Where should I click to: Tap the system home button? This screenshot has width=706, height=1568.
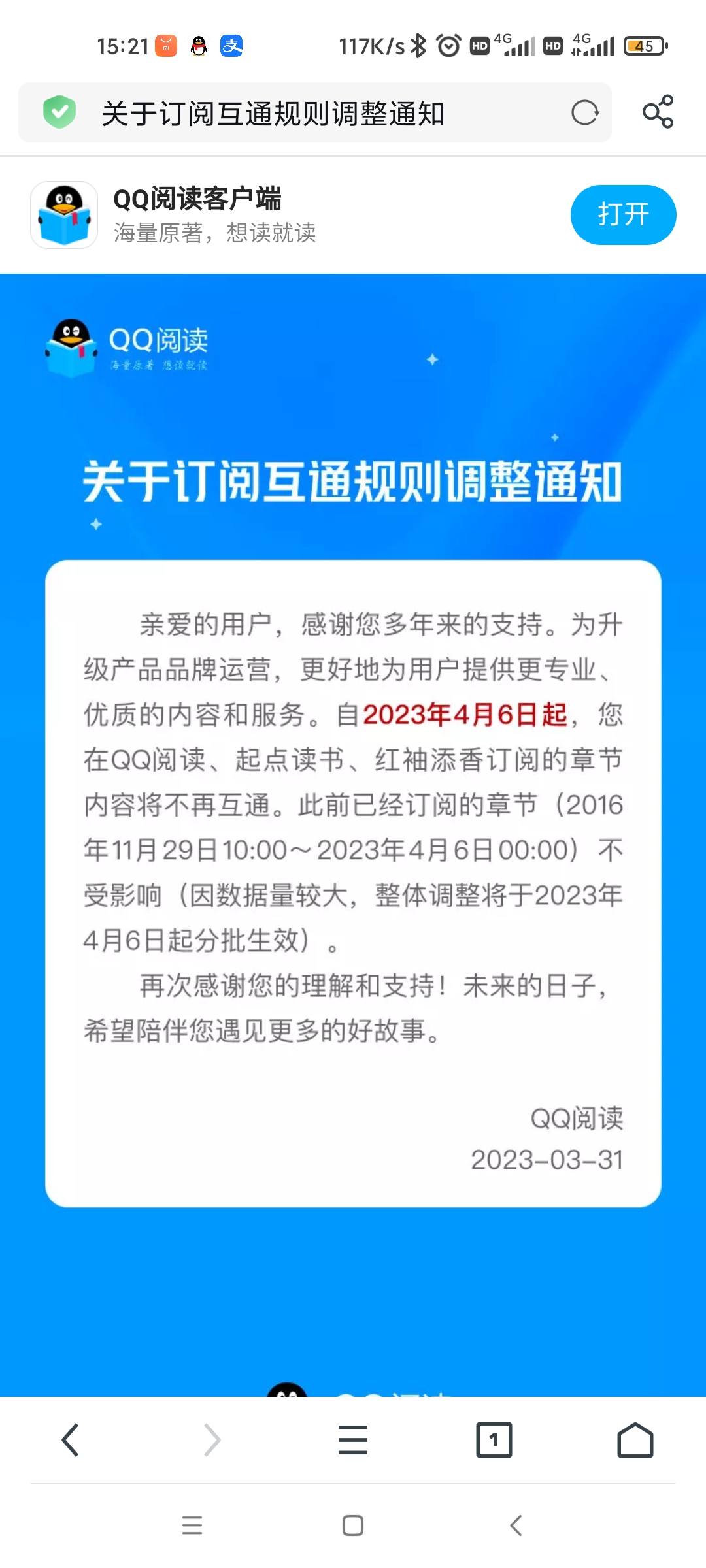[353, 1526]
